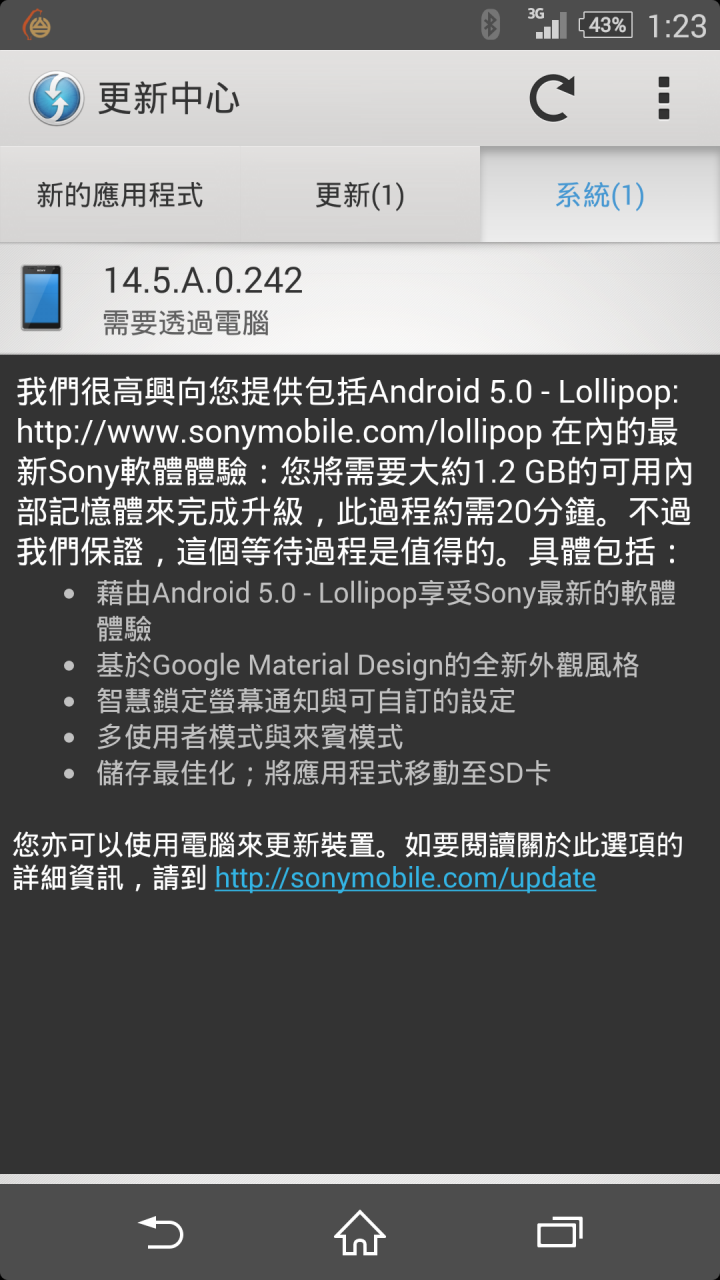Tap the refresh icon in the app bar
Image resolution: width=720 pixels, height=1280 pixels.
coord(551,98)
